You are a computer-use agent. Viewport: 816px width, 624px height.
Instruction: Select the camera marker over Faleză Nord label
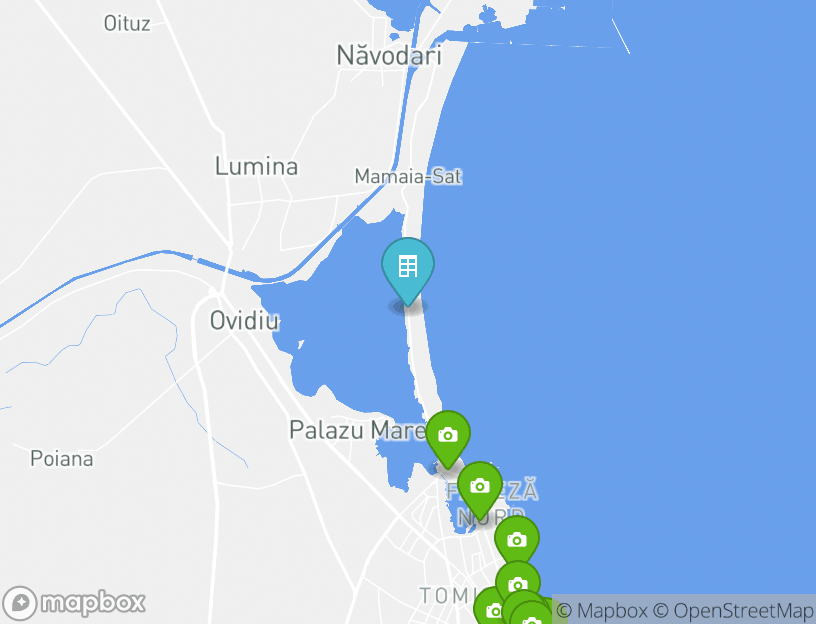pos(480,486)
